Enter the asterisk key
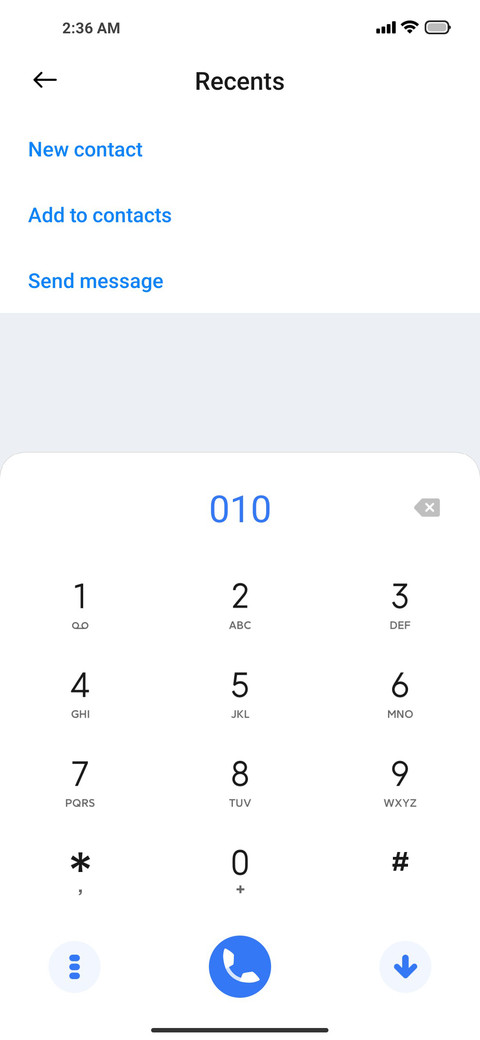 (80, 872)
